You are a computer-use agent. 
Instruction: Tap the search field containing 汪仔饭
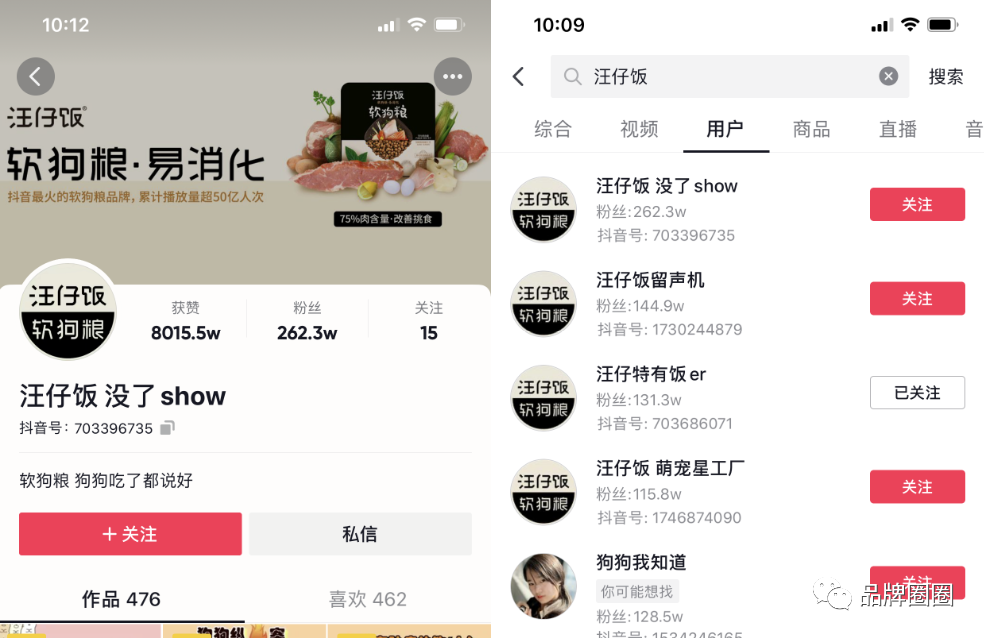[x=720, y=77]
